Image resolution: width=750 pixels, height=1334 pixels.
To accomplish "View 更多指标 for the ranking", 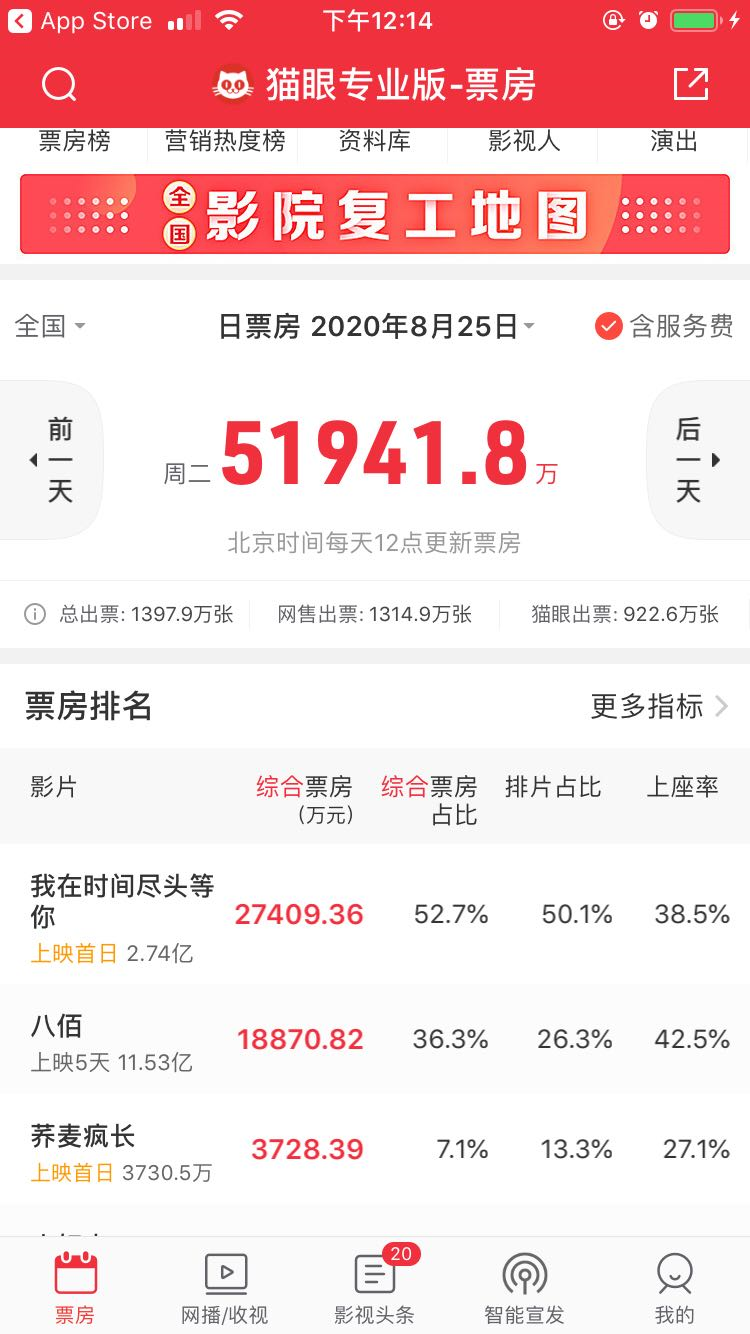I will [x=658, y=707].
